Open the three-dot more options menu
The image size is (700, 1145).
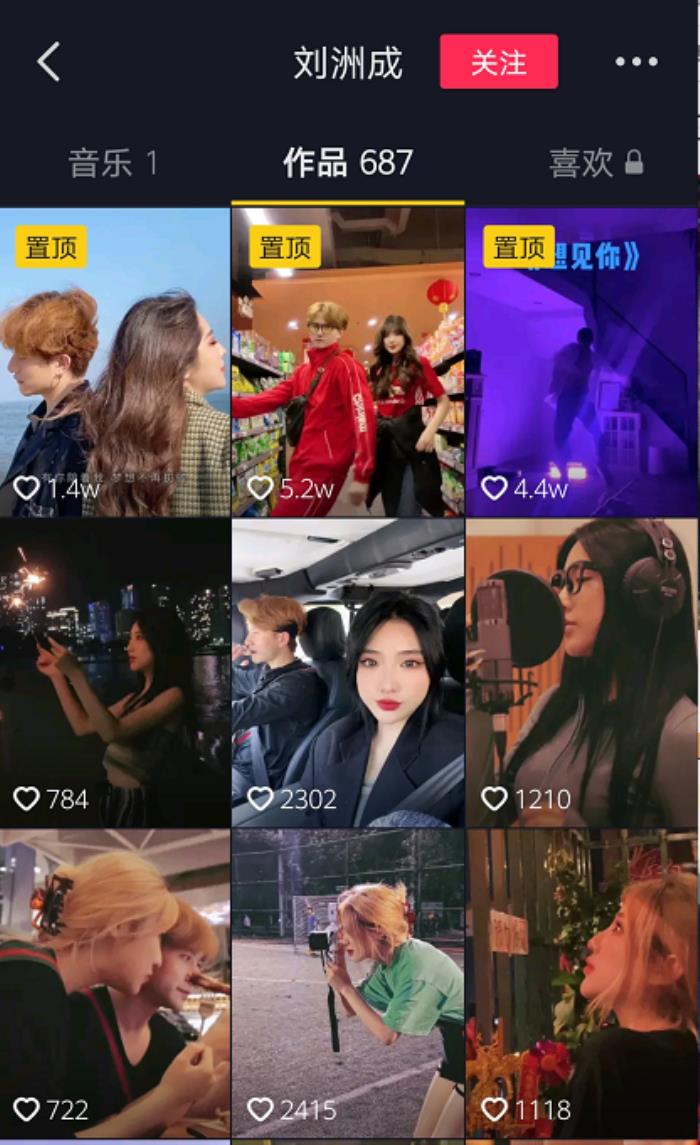[x=636, y=62]
